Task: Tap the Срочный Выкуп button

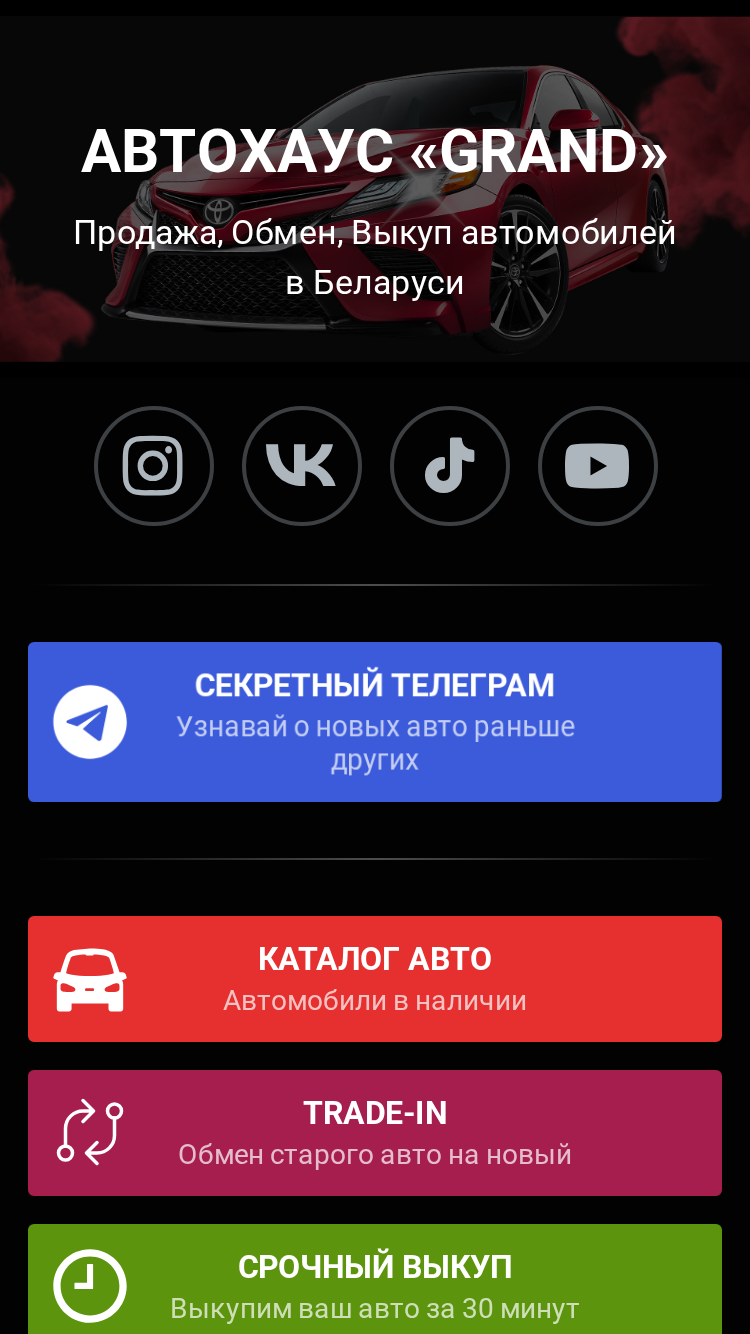Action: 375,1279
